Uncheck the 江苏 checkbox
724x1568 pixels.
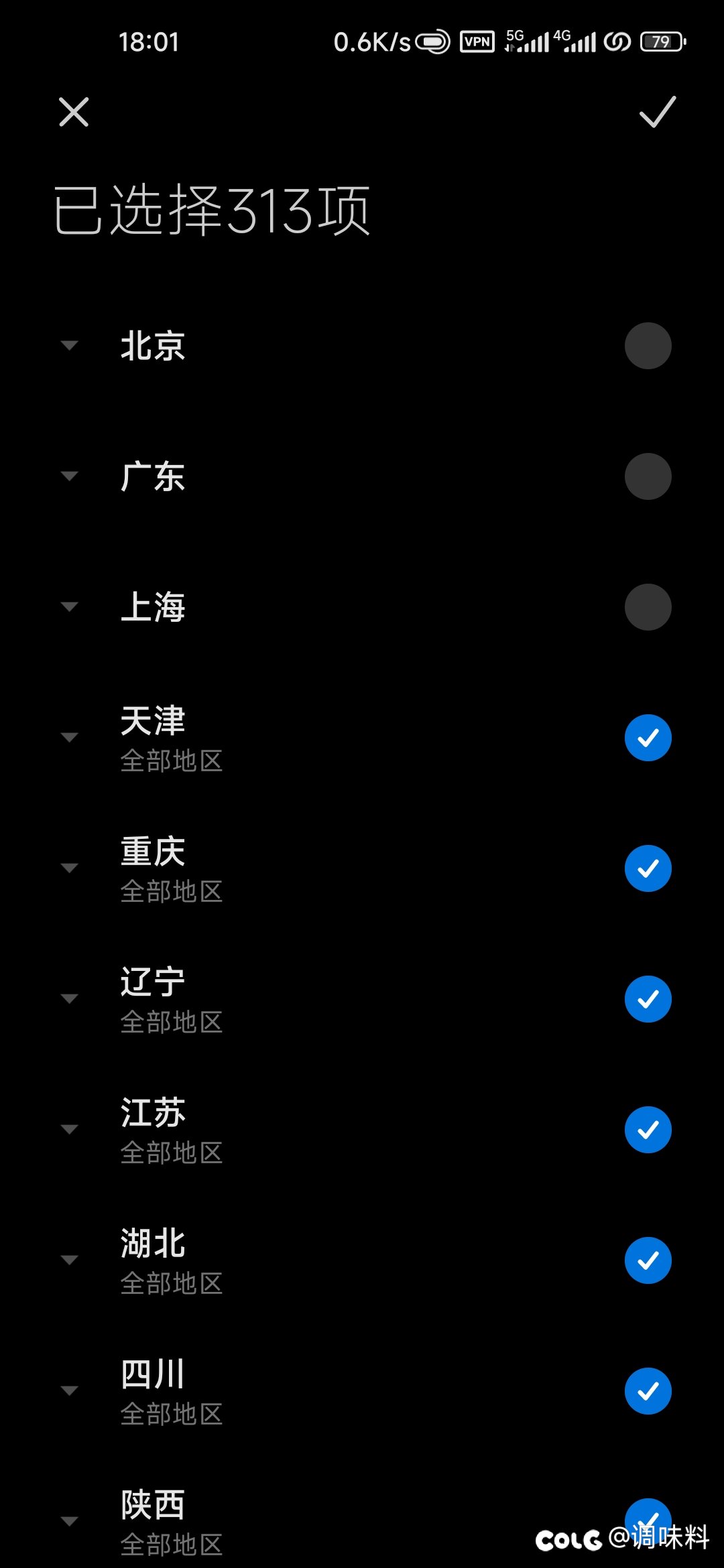tap(648, 1130)
